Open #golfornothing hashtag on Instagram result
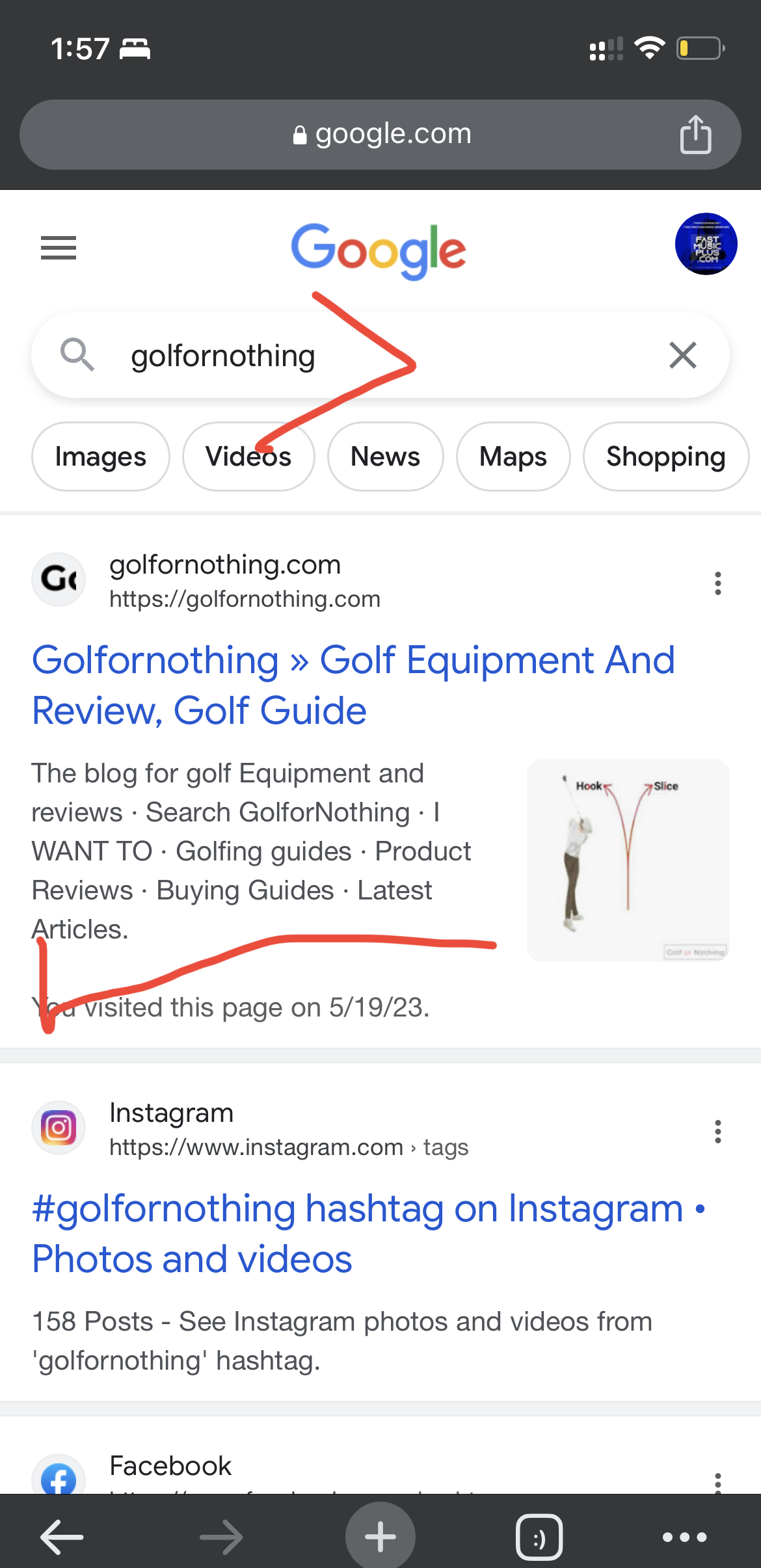 [368, 1233]
